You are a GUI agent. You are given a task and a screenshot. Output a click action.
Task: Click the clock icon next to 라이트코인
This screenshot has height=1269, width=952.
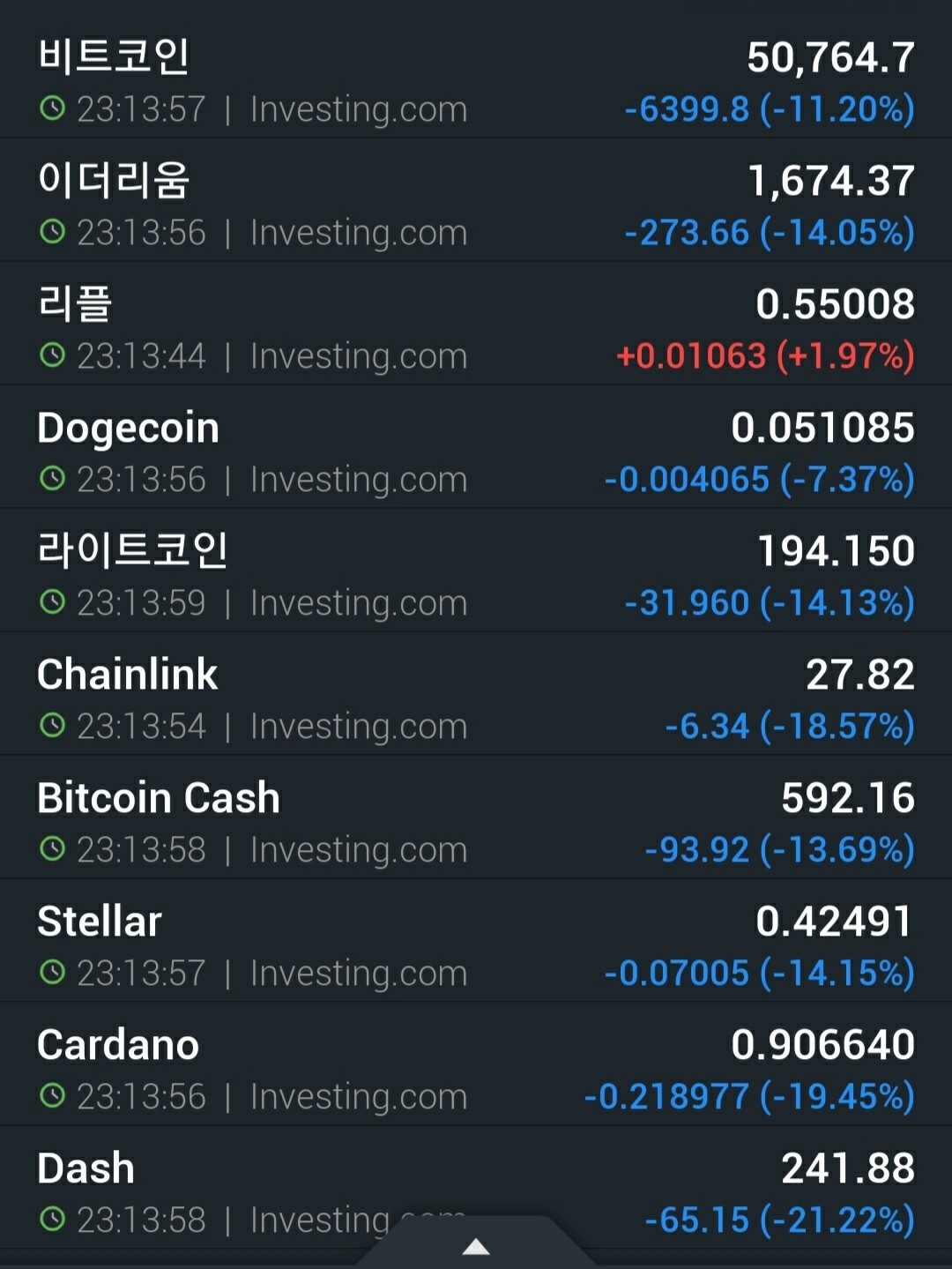[x=55, y=602]
